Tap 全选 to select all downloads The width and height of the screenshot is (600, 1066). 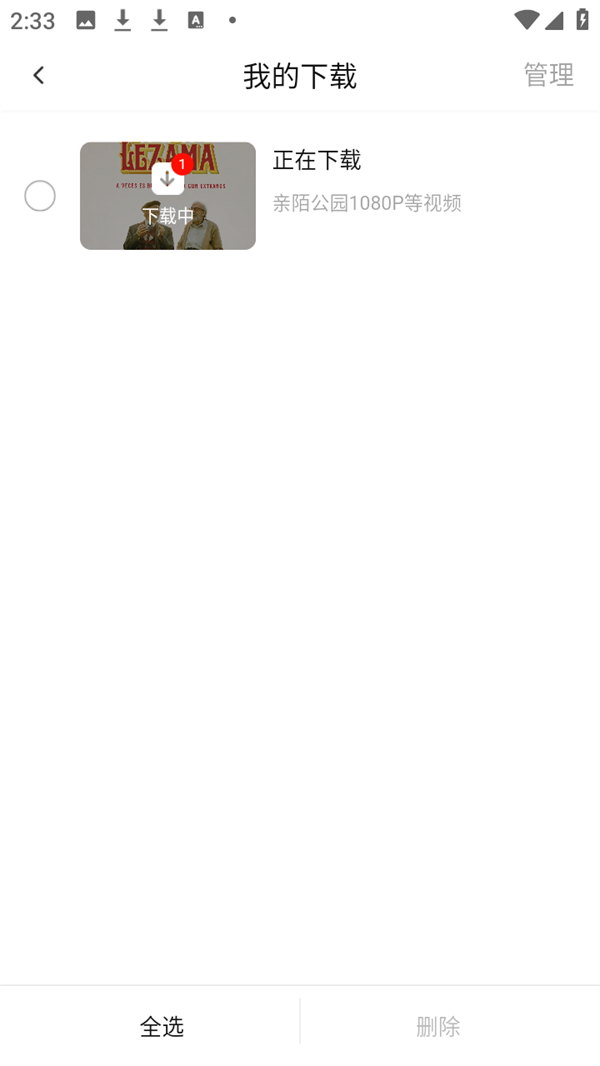click(161, 1026)
